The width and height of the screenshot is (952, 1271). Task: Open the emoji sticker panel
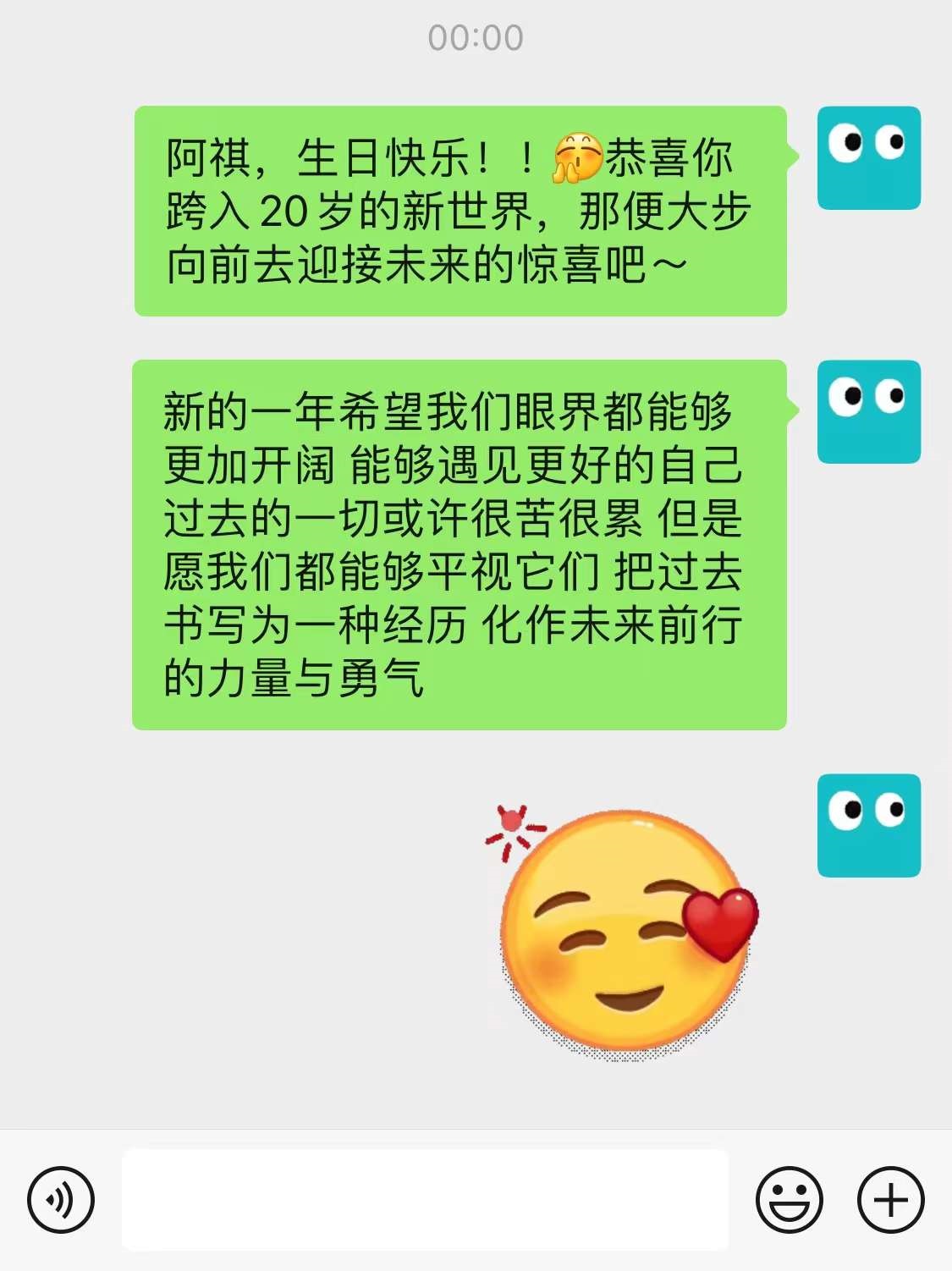(789, 1199)
